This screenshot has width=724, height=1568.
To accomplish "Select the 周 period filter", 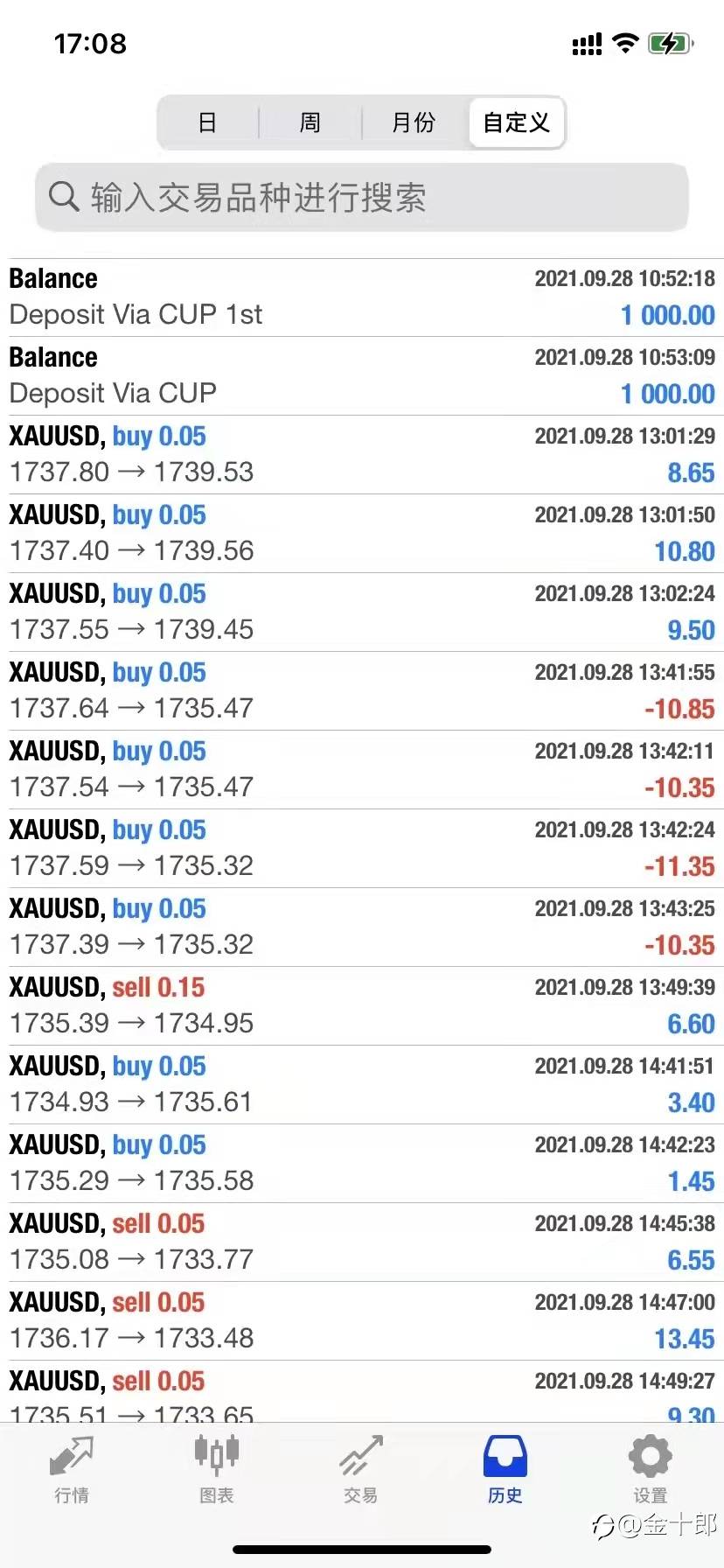I will pyautogui.click(x=310, y=122).
